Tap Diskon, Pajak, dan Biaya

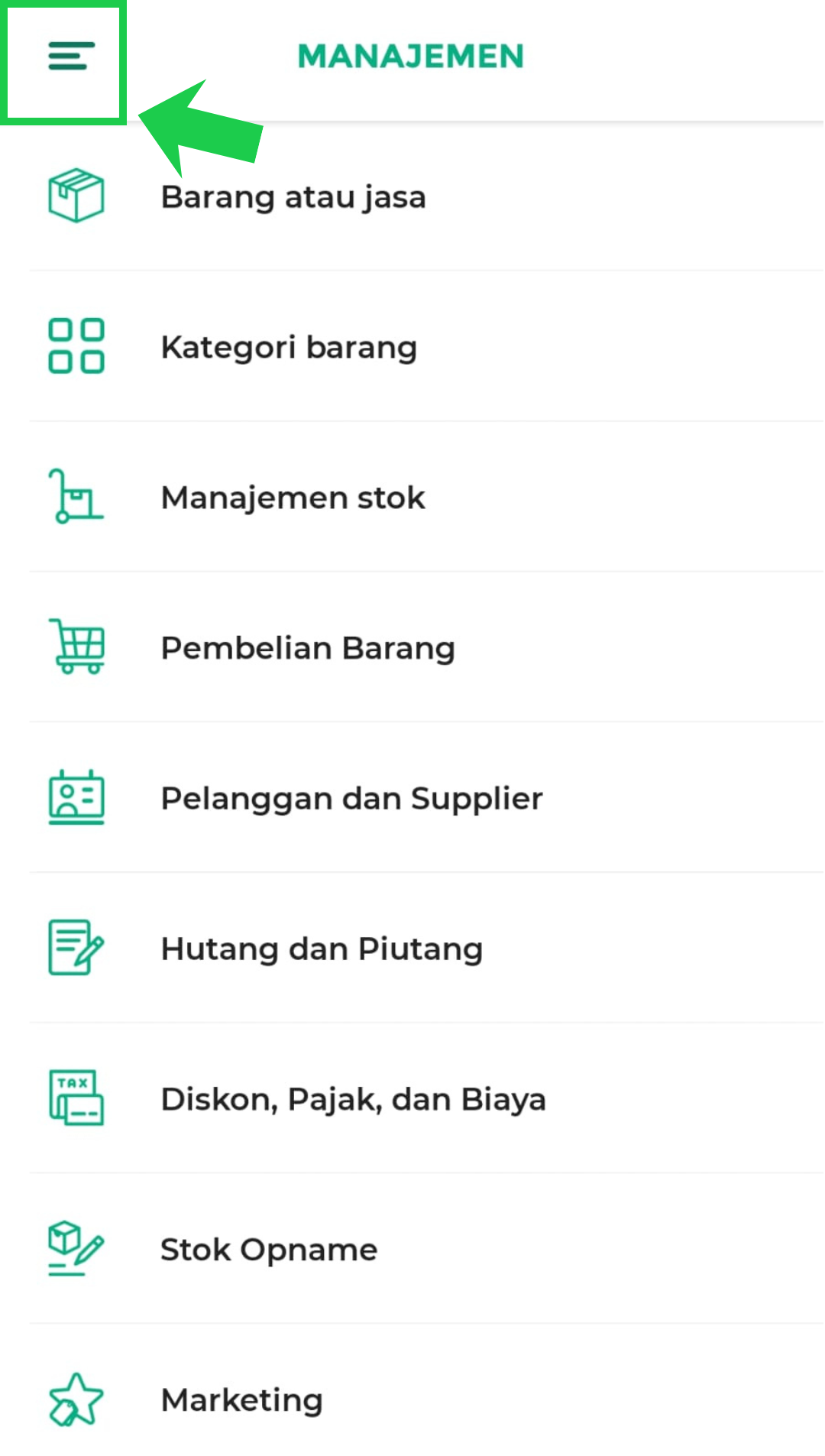pos(353,1100)
